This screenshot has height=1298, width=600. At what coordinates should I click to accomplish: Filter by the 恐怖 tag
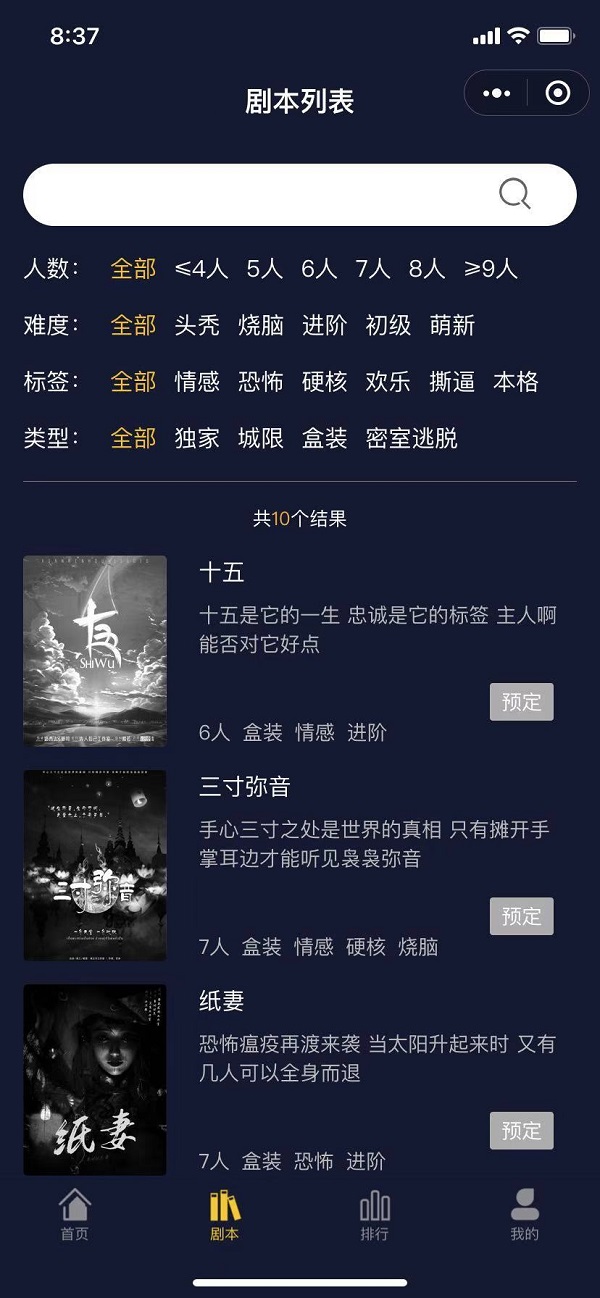[x=261, y=382]
